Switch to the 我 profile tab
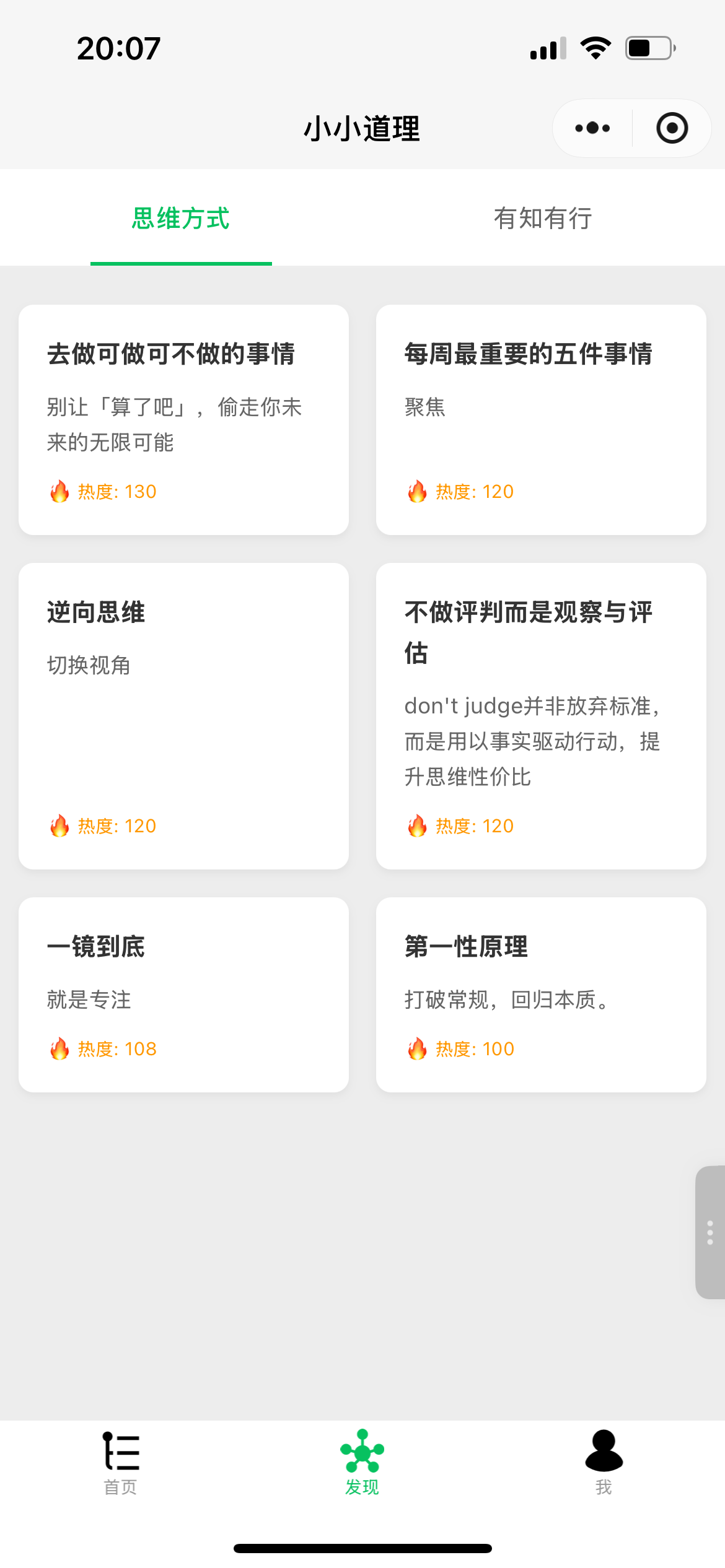The height and width of the screenshot is (1568, 725). click(604, 1463)
